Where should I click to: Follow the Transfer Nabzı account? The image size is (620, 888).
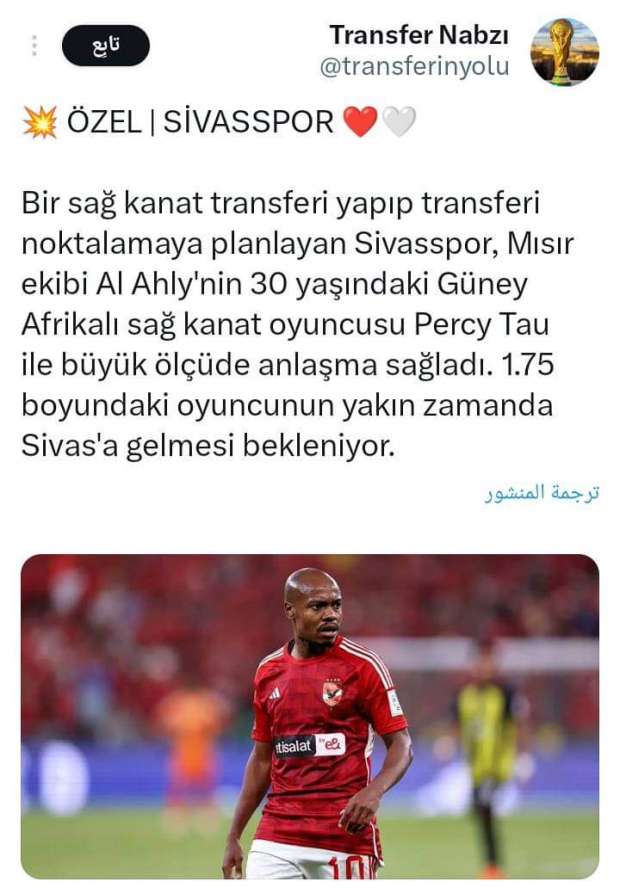105,46
